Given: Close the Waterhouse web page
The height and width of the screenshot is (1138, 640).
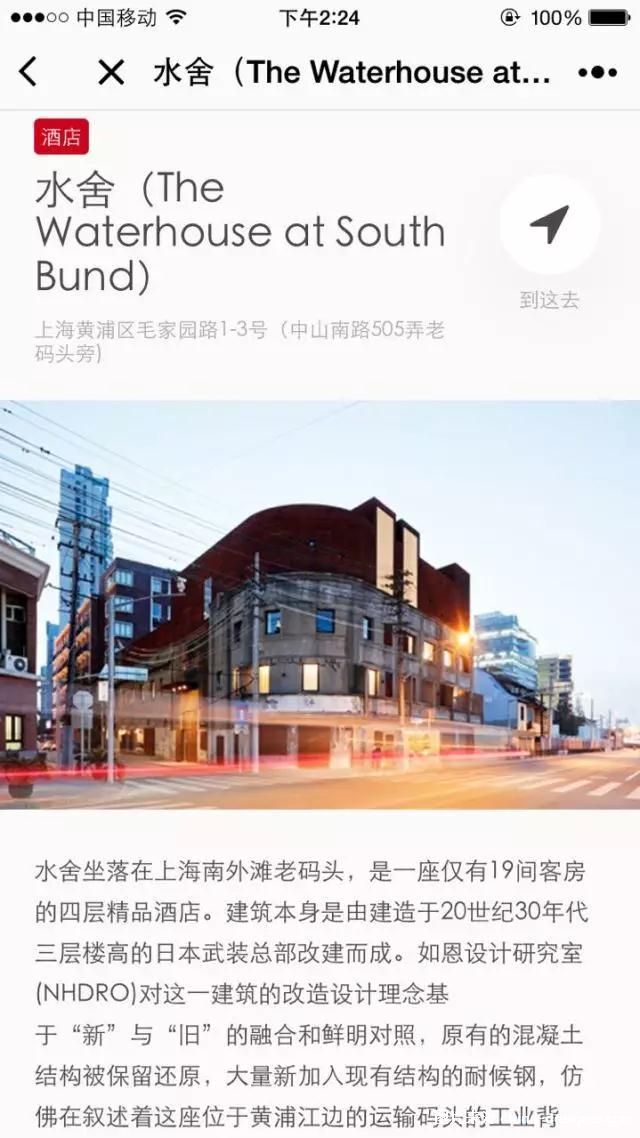Looking at the screenshot, I should (x=110, y=72).
